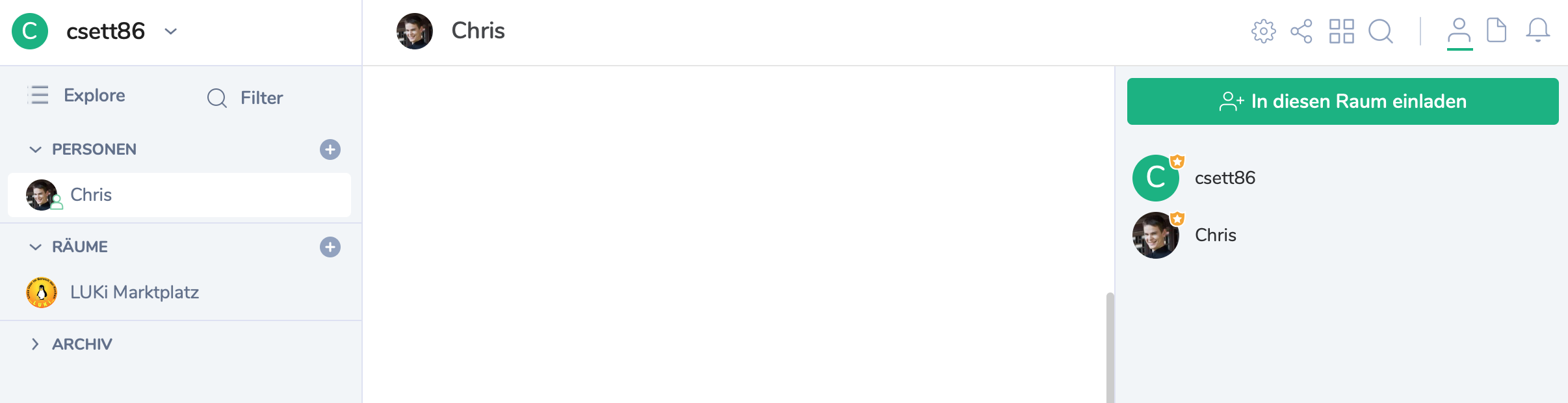This screenshot has width=1568, height=403.
Task: Expand the ARCHIV section
Action: tap(36, 344)
